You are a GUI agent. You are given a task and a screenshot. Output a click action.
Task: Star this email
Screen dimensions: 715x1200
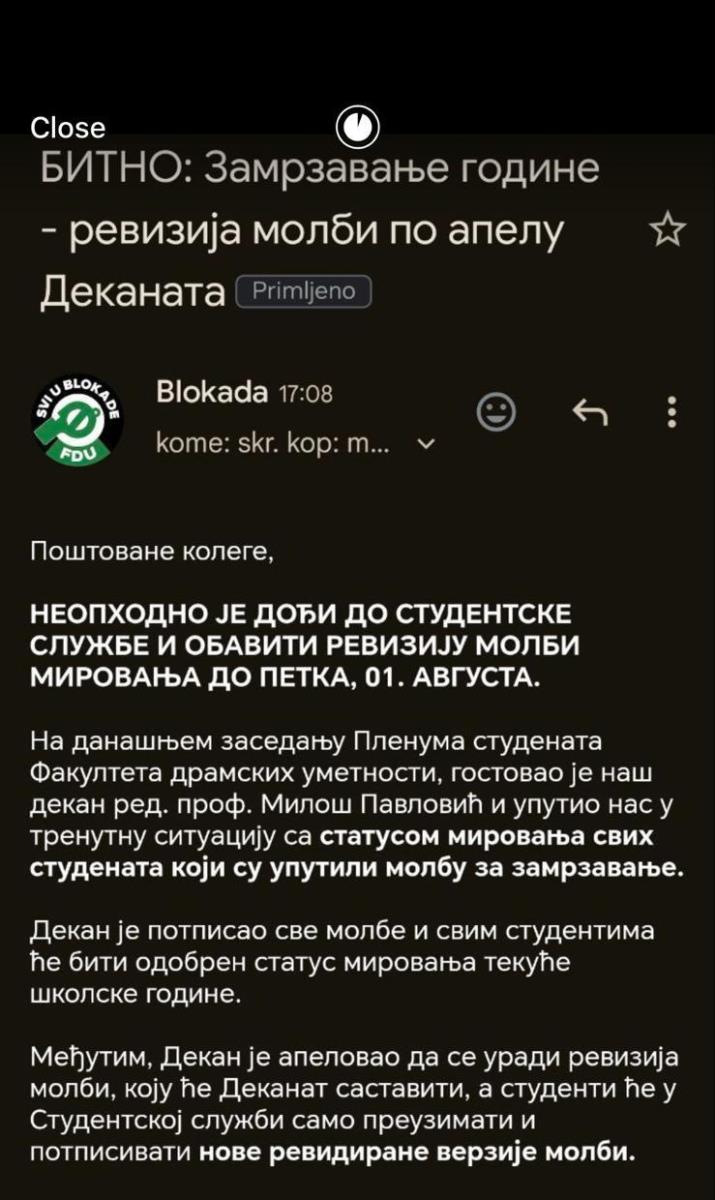(x=667, y=231)
